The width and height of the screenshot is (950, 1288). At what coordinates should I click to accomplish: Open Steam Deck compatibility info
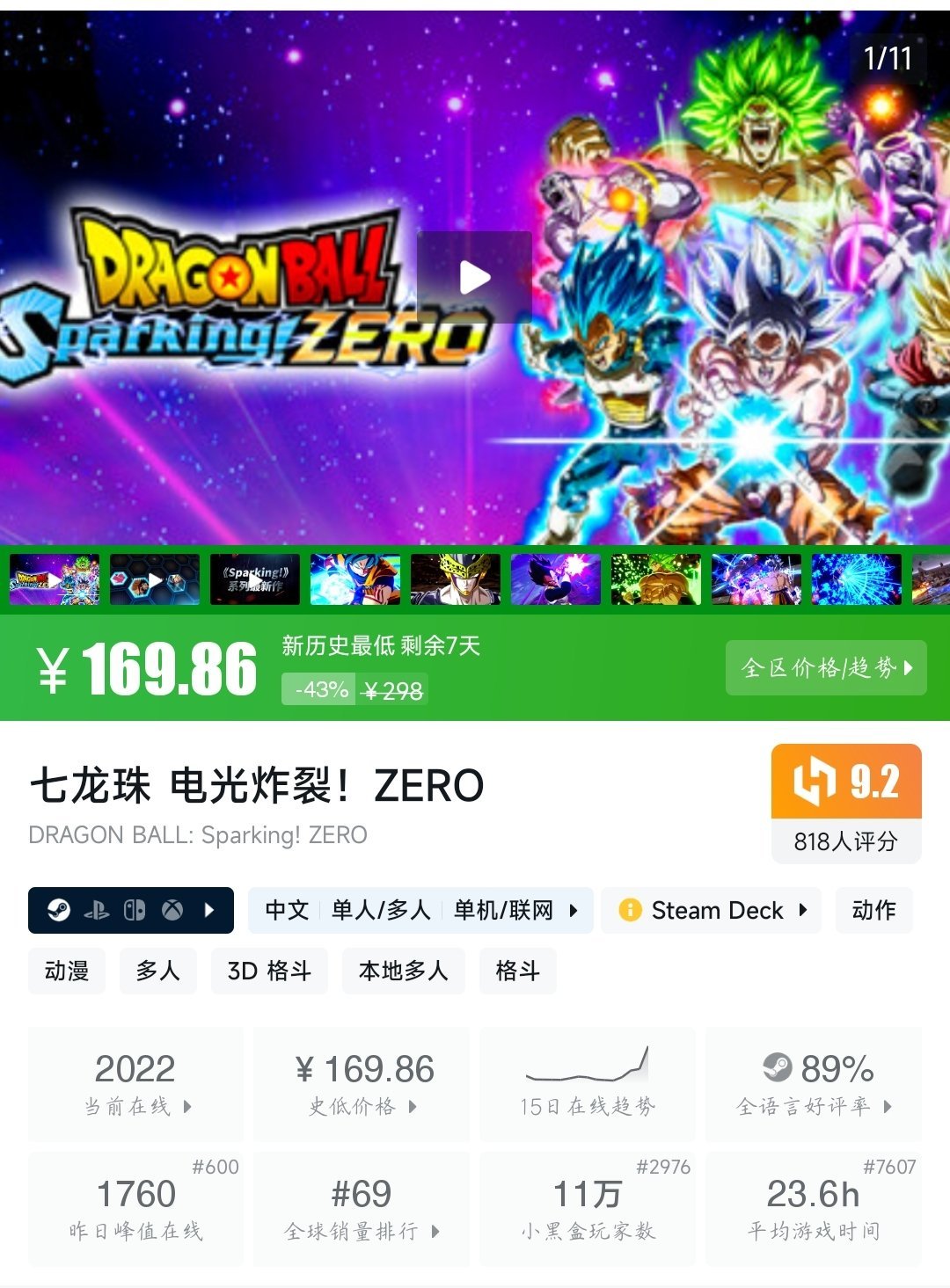(711, 910)
